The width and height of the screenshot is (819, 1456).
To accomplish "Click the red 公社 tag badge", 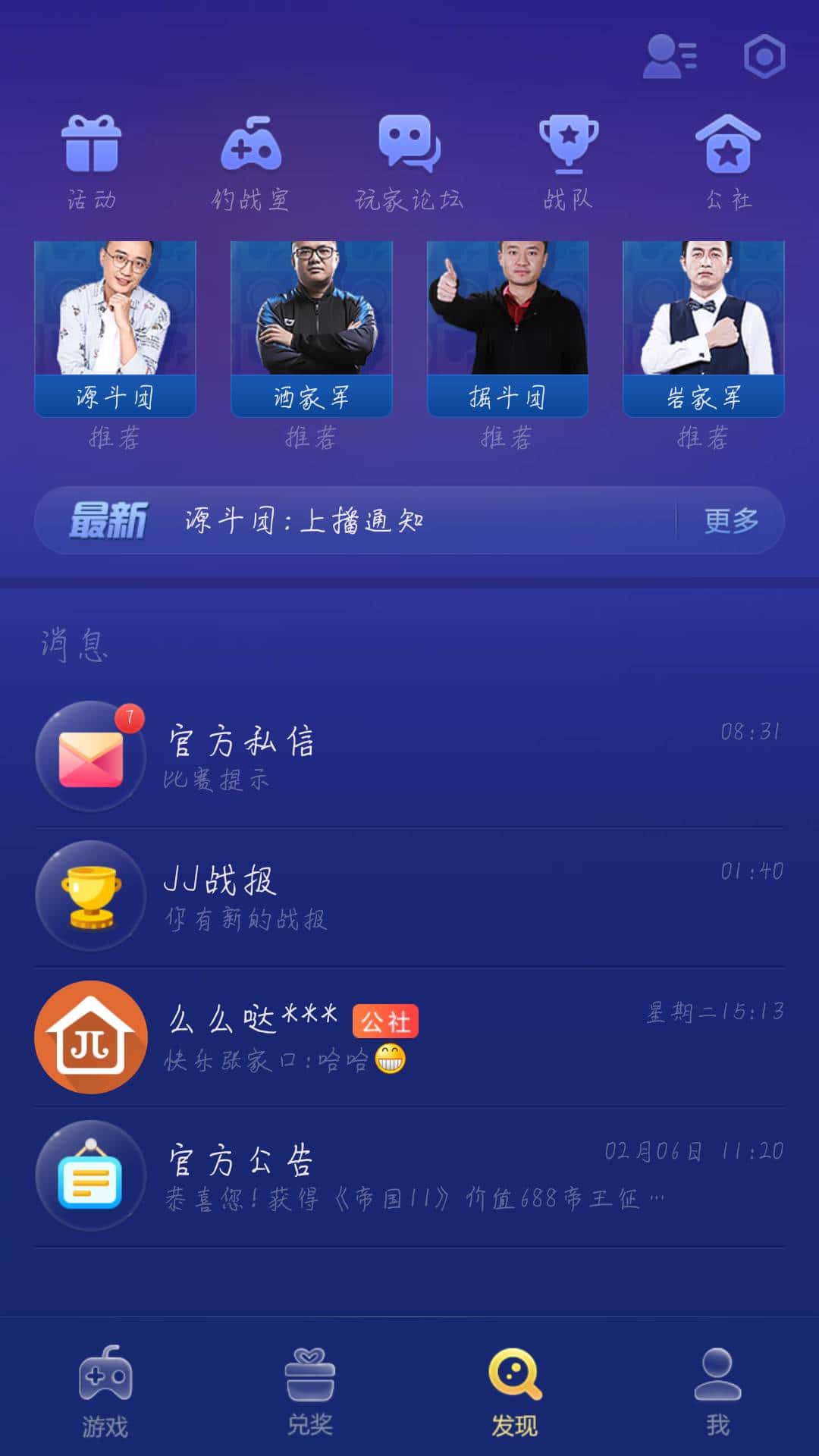I will coord(387,1021).
